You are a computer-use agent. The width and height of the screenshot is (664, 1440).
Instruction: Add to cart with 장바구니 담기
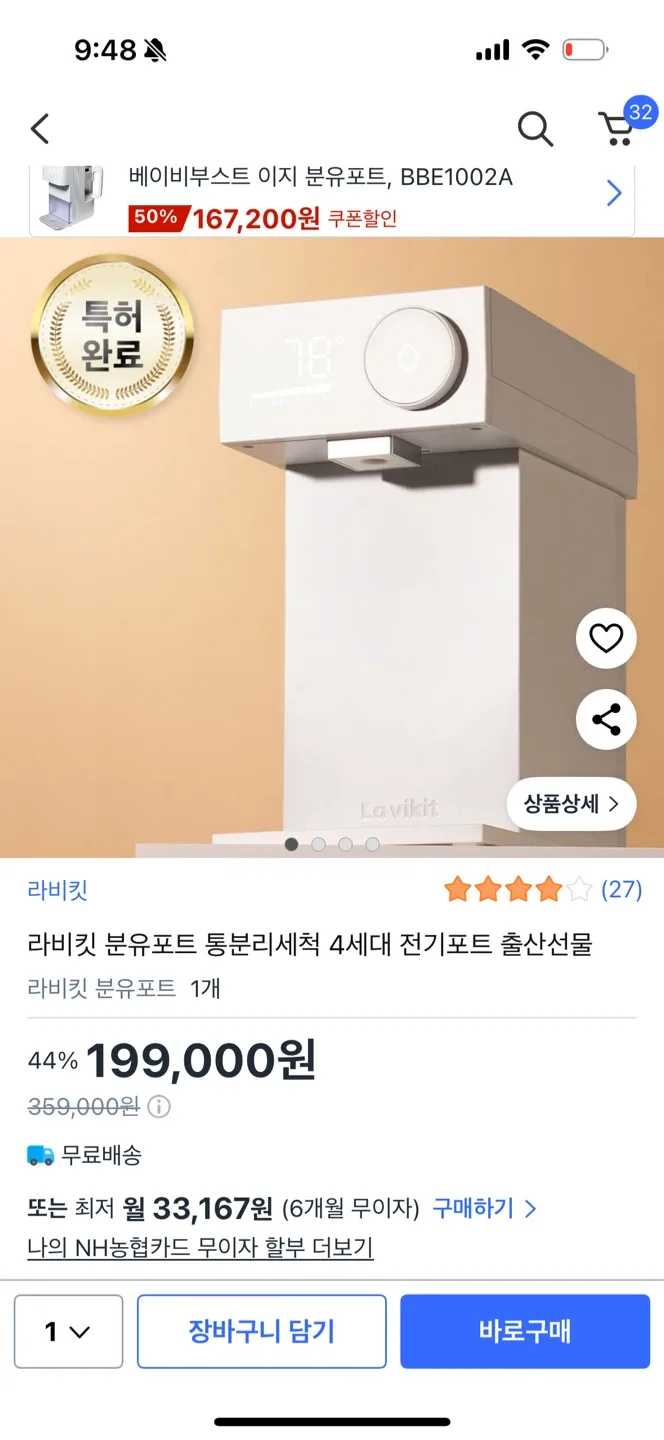[x=261, y=1331]
